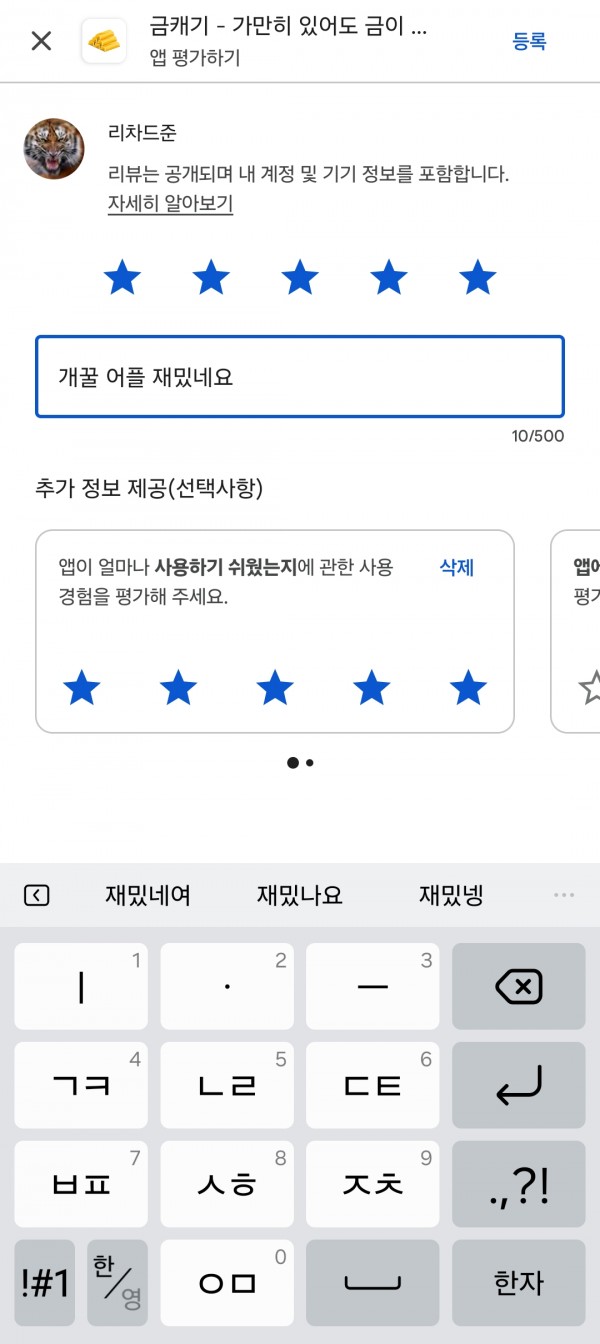Set the overall rating to three stars
This screenshot has height=1344, width=600.
point(300,277)
